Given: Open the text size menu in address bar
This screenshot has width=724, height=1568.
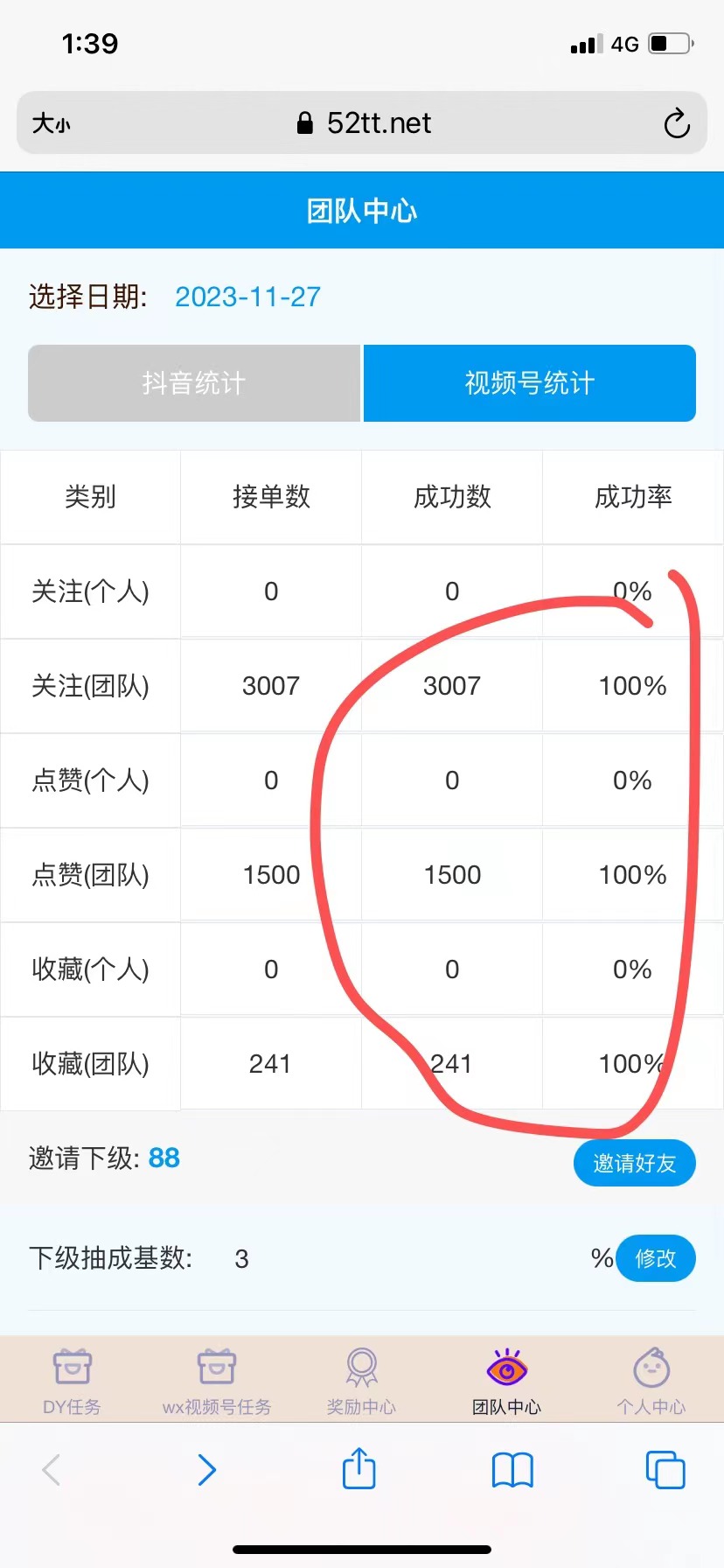Looking at the screenshot, I should pos(52,123).
